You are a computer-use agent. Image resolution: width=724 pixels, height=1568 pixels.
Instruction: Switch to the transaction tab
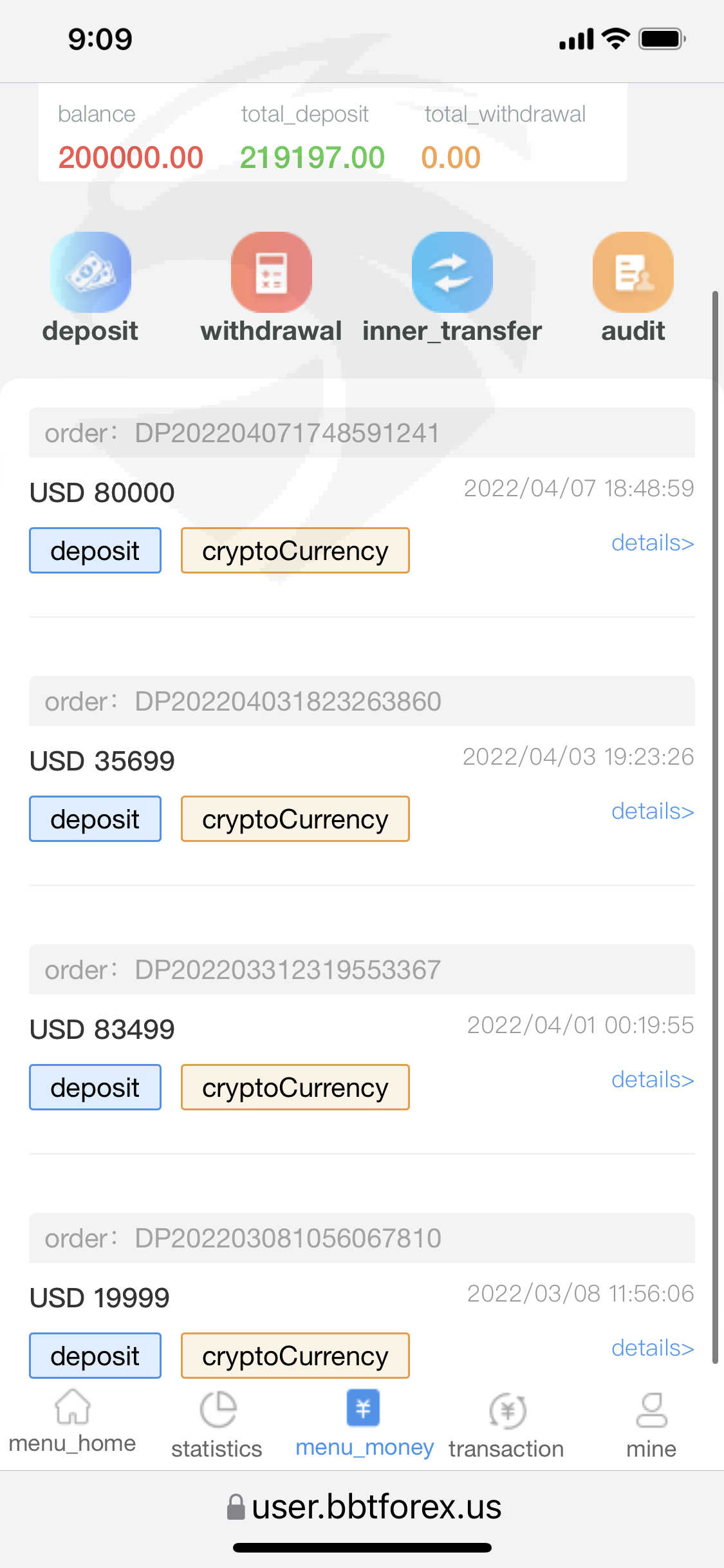(x=506, y=1424)
